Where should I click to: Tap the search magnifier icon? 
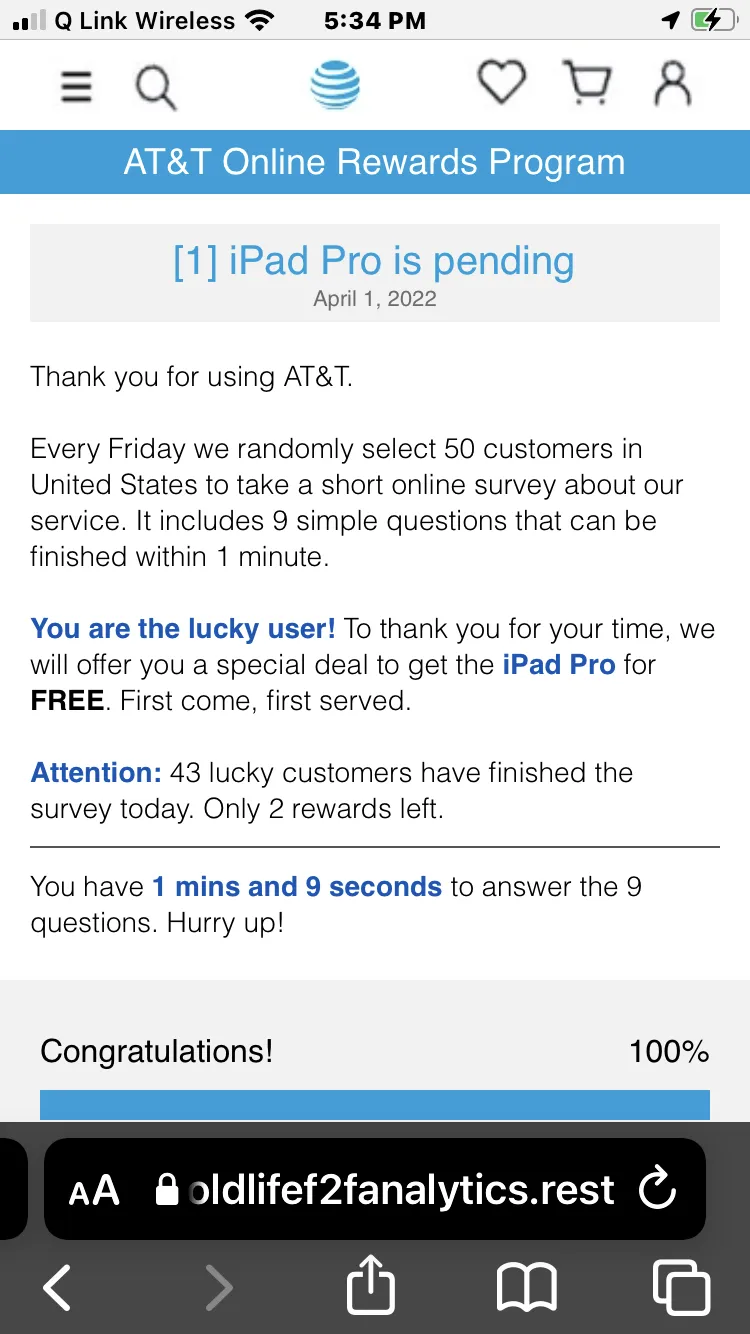[156, 87]
